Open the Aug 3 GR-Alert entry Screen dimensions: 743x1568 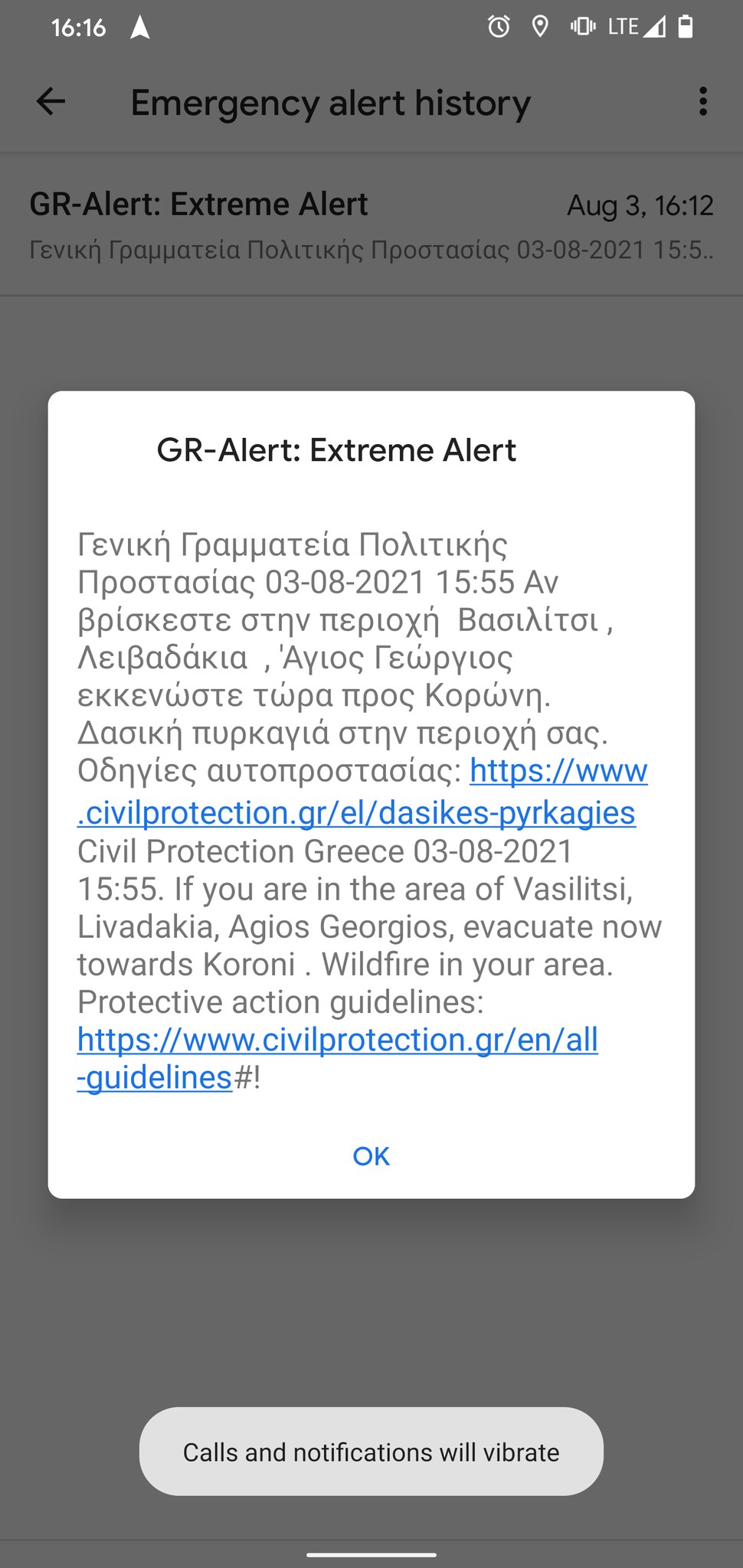coord(371,225)
